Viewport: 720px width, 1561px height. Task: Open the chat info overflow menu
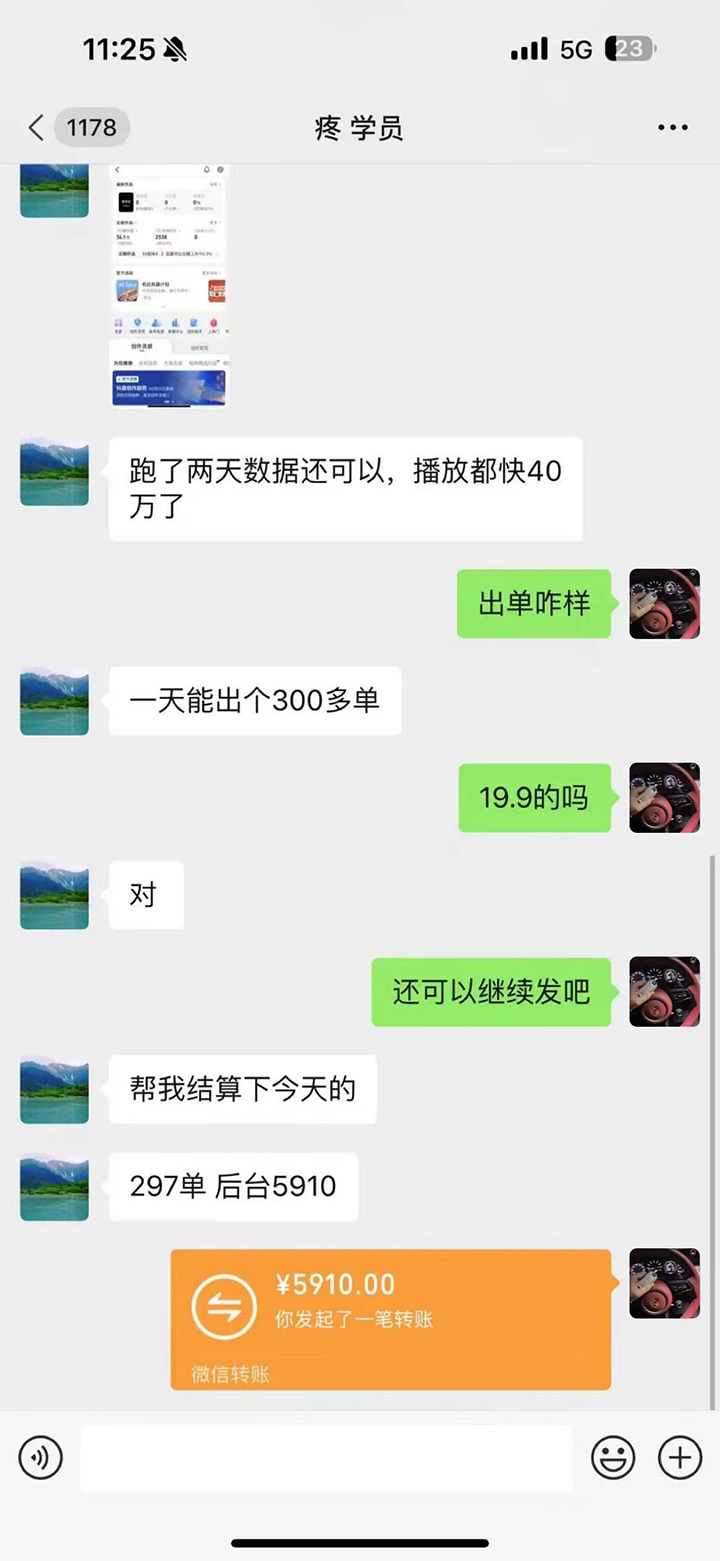tap(672, 128)
